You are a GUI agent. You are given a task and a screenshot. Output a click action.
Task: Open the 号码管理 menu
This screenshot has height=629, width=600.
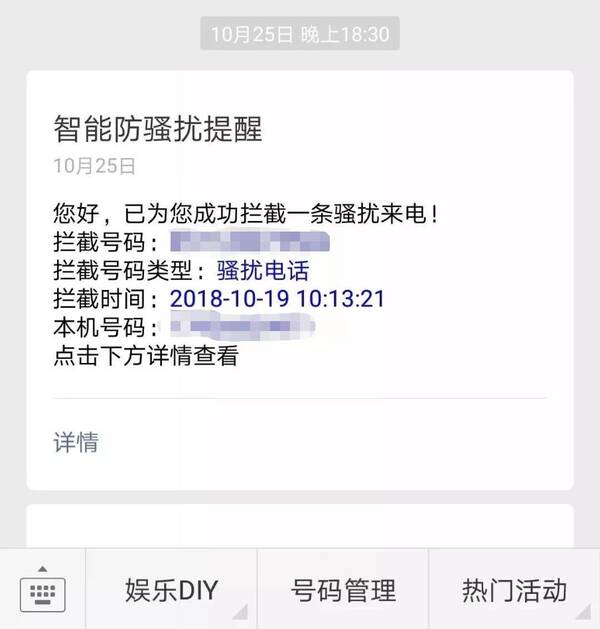343,590
